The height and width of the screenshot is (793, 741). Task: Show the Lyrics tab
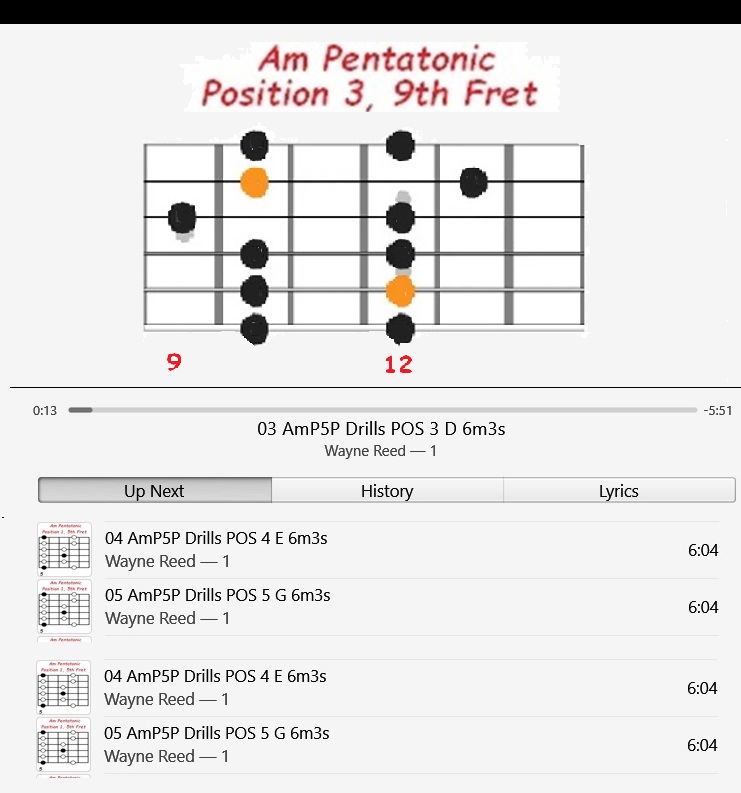(618, 490)
